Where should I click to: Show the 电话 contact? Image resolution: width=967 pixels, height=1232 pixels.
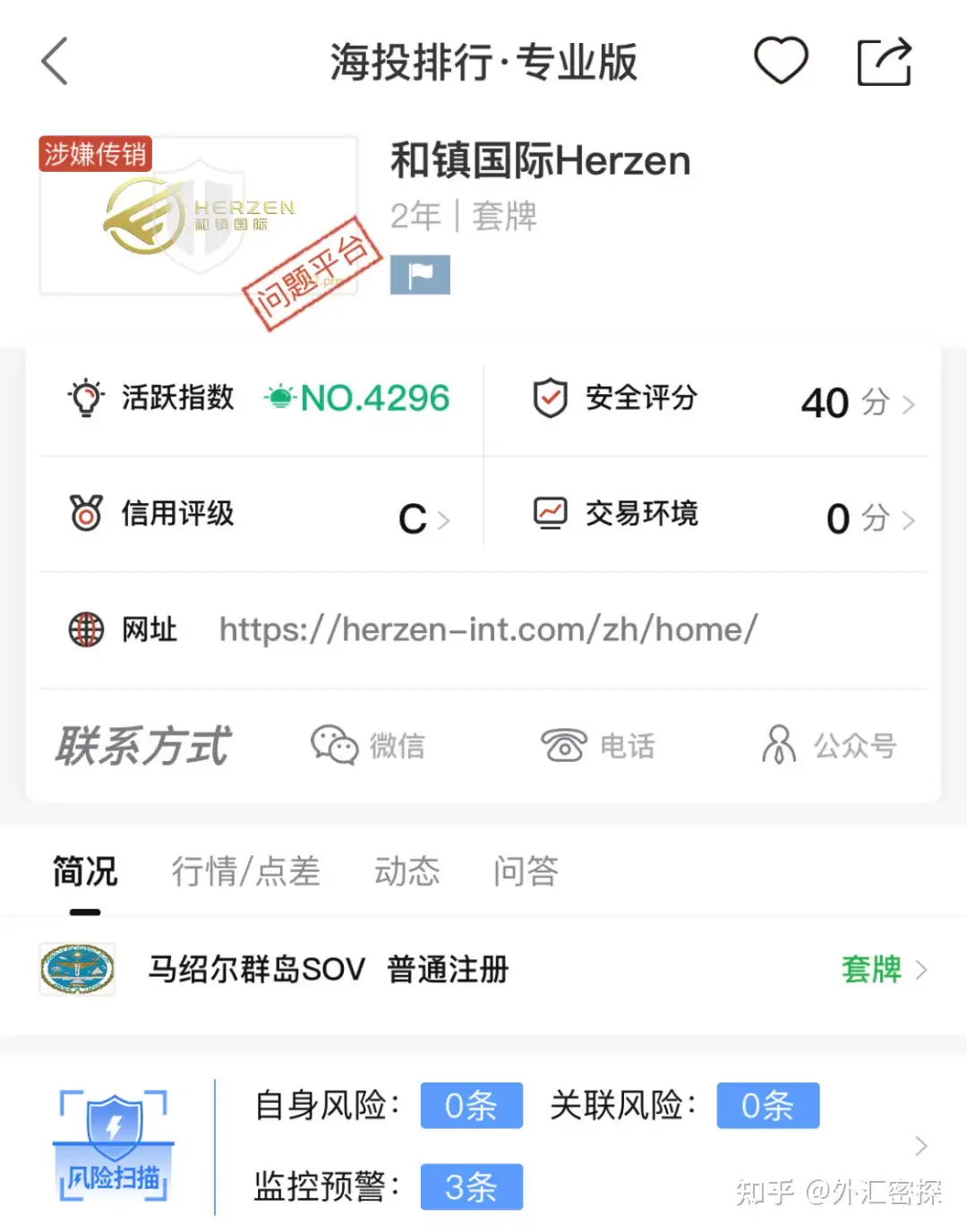(598, 745)
